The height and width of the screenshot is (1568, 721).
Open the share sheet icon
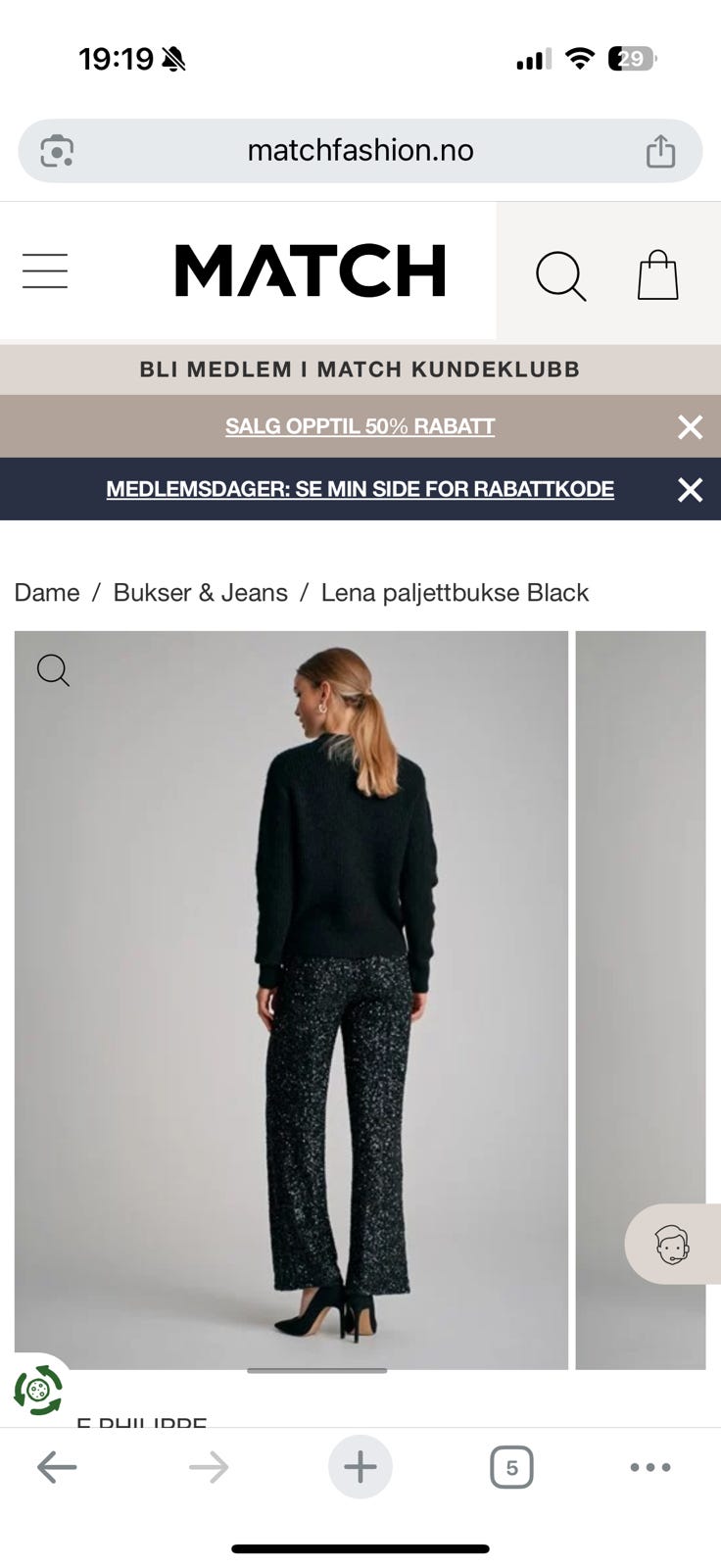click(661, 151)
